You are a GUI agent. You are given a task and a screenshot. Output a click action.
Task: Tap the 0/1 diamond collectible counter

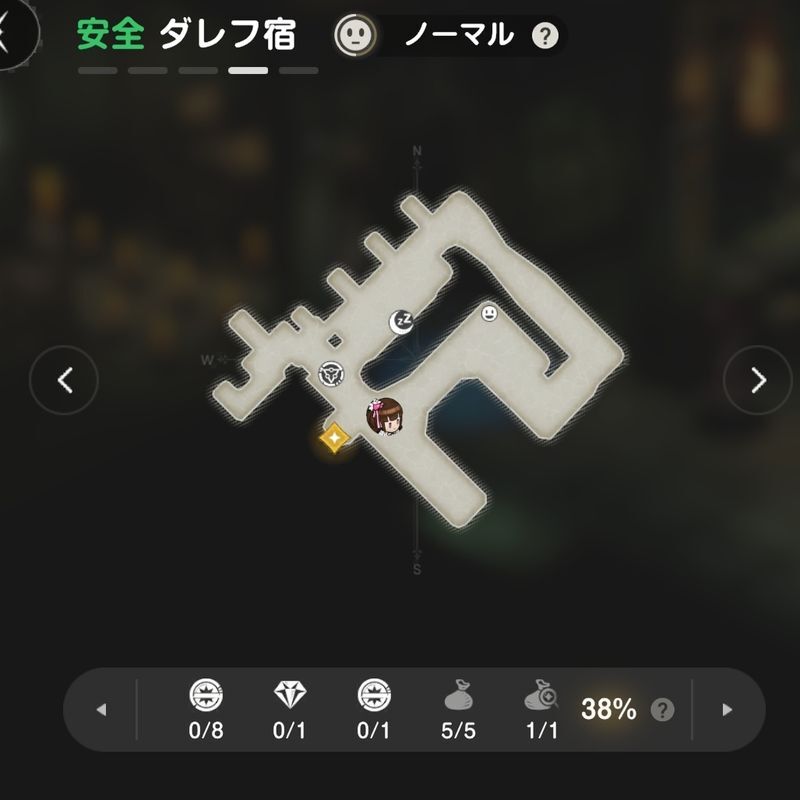point(290,710)
